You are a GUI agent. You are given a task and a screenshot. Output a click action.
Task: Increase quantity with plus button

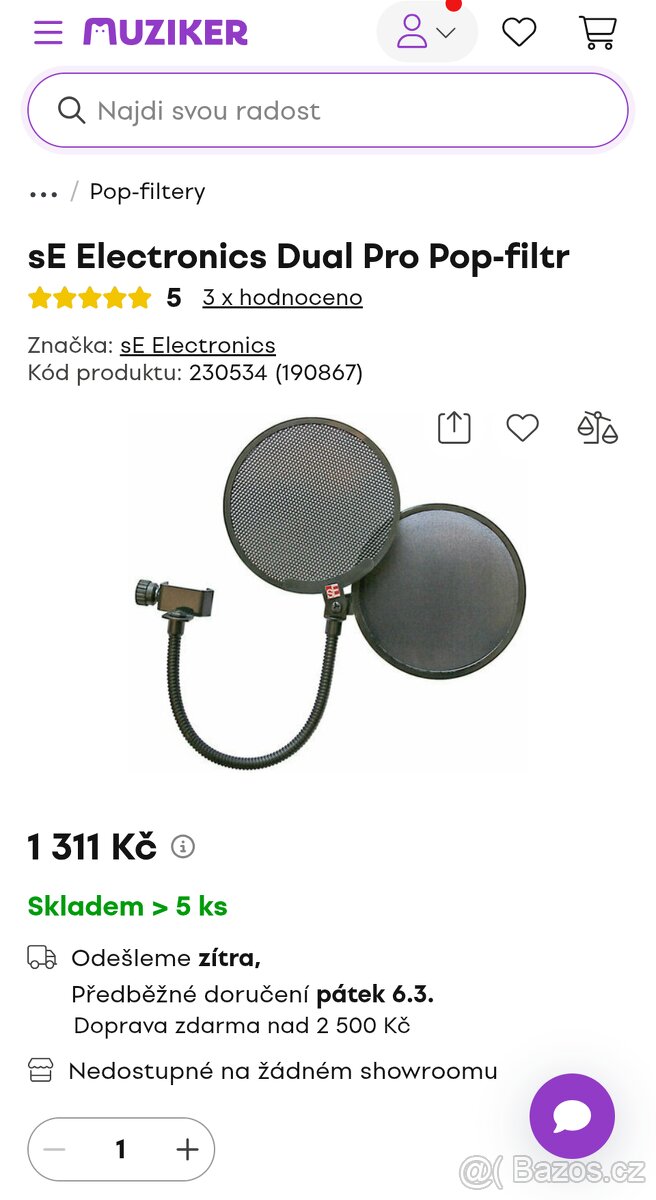tap(187, 1150)
